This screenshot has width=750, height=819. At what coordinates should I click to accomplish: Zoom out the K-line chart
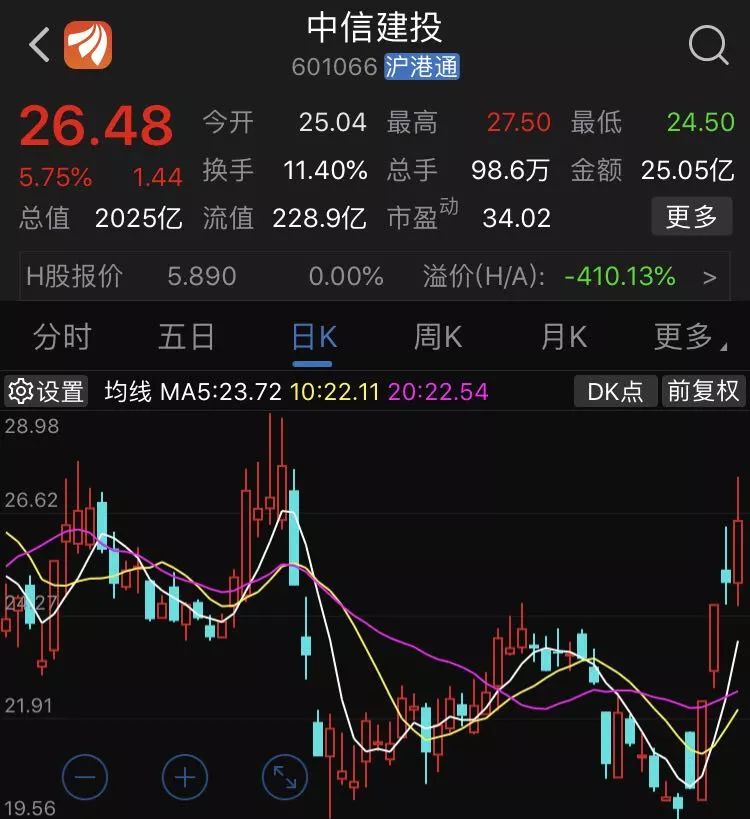coord(85,776)
